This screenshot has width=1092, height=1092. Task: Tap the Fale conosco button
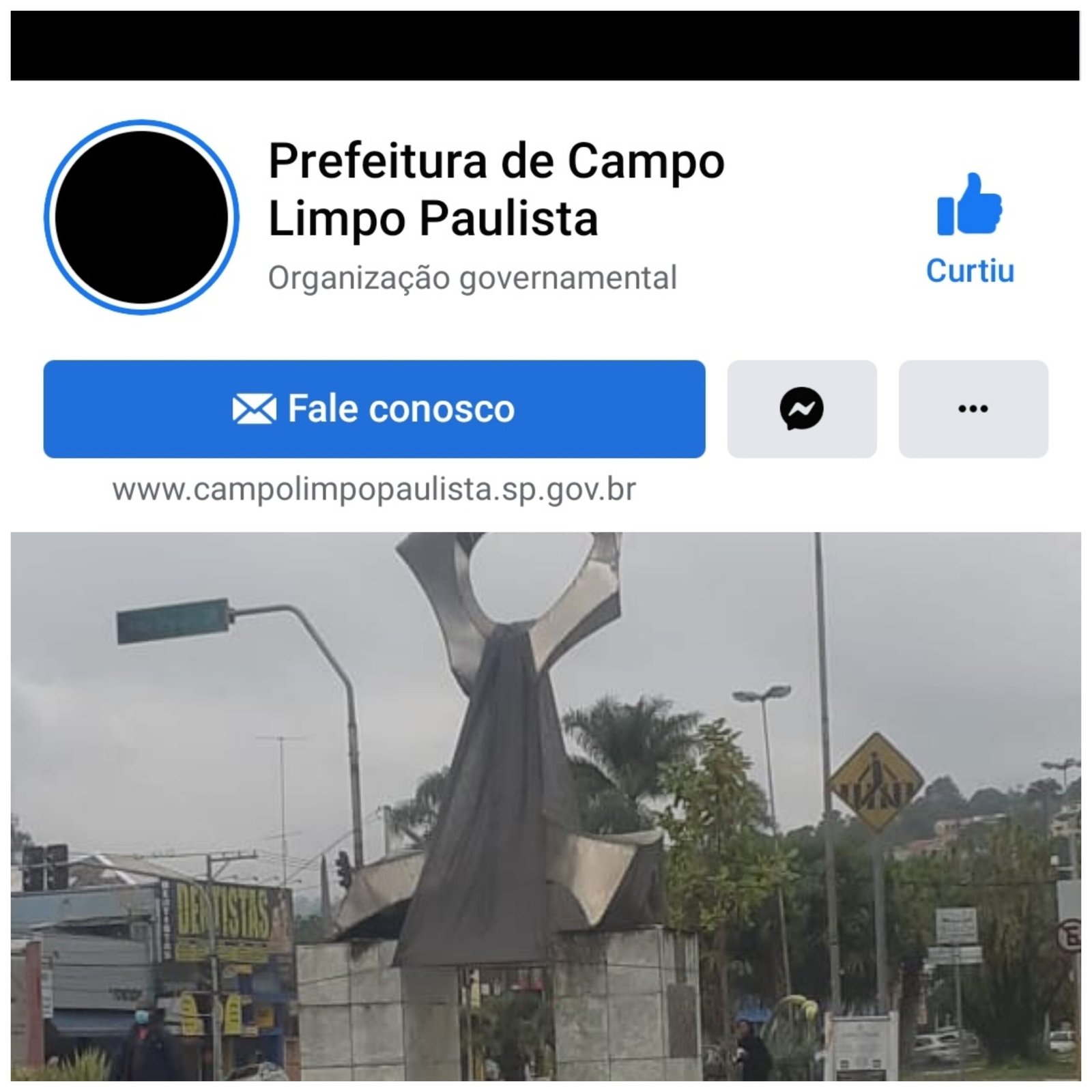pos(374,409)
